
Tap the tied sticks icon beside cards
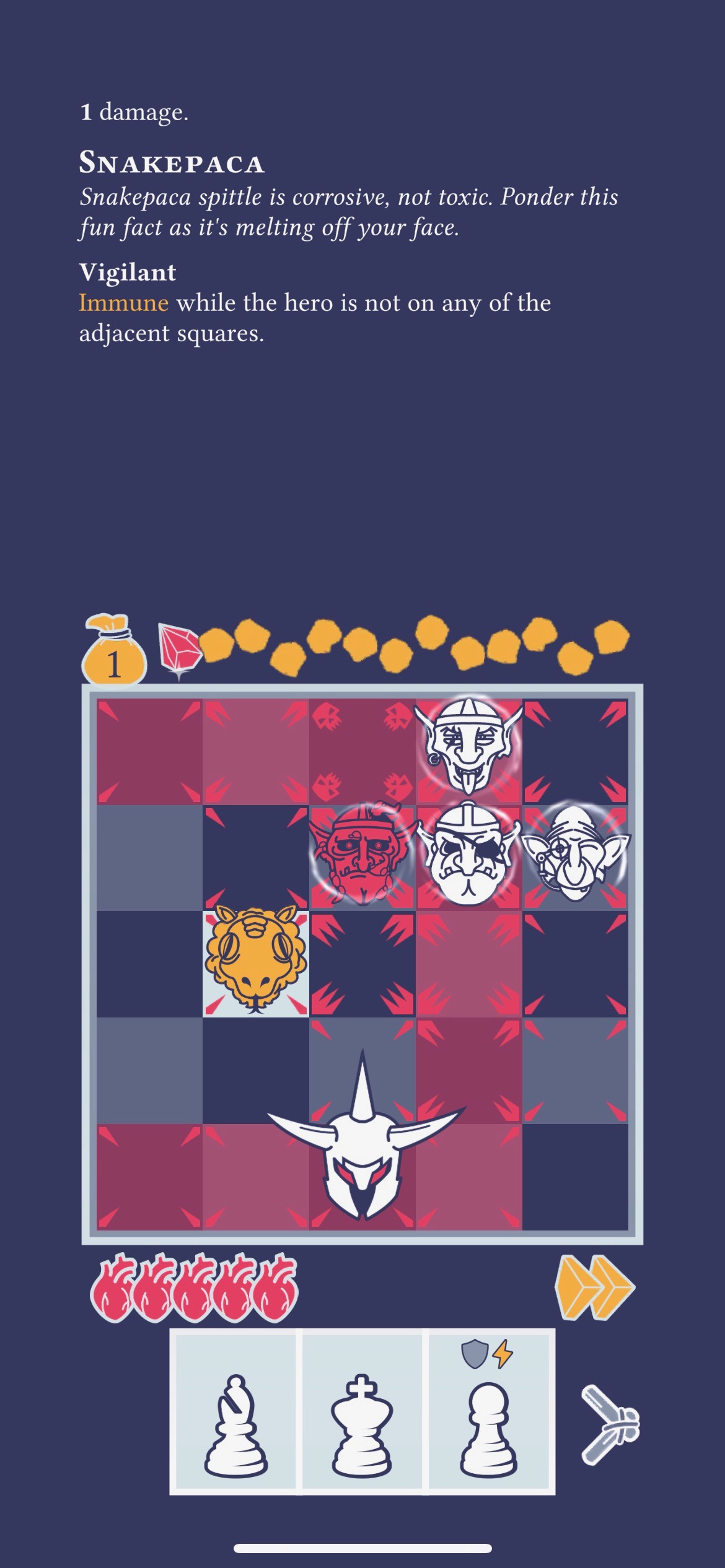point(610,1417)
